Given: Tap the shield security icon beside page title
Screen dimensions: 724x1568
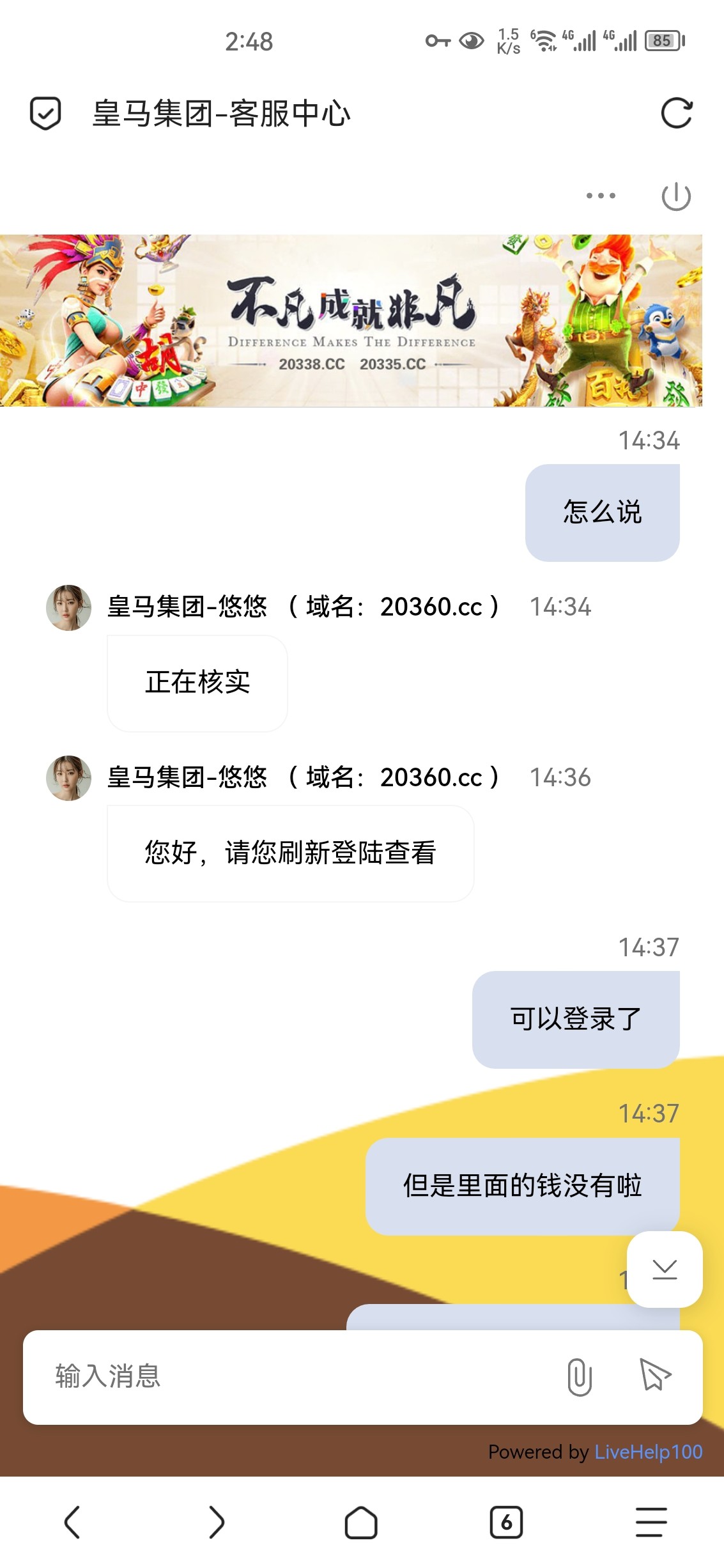Looking at the screenshot, I should [x=43, y=115].
